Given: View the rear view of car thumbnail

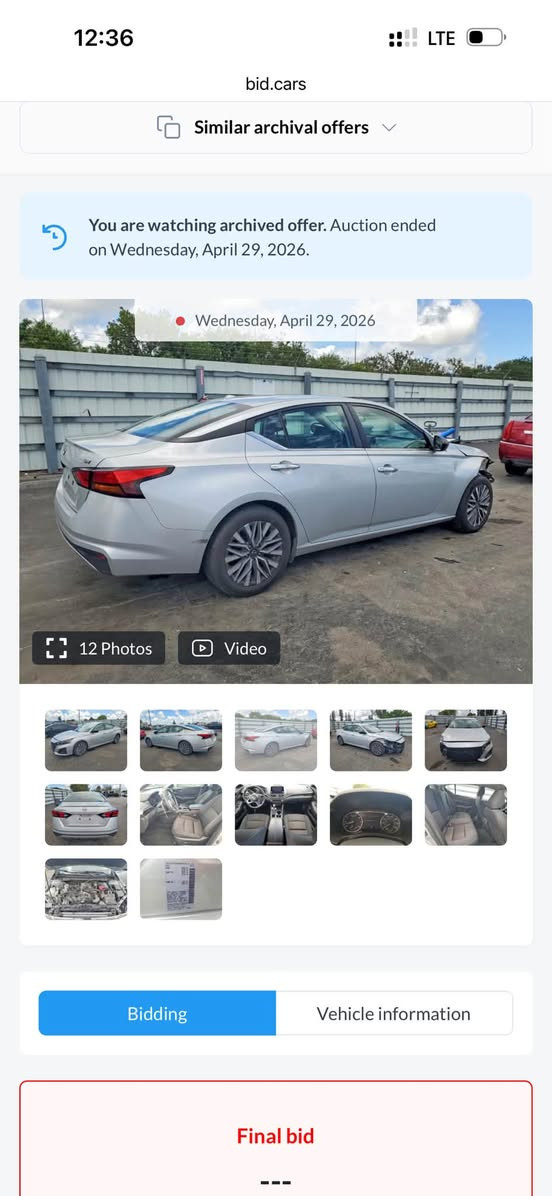Looking at the screenshot, I should 86,815.
